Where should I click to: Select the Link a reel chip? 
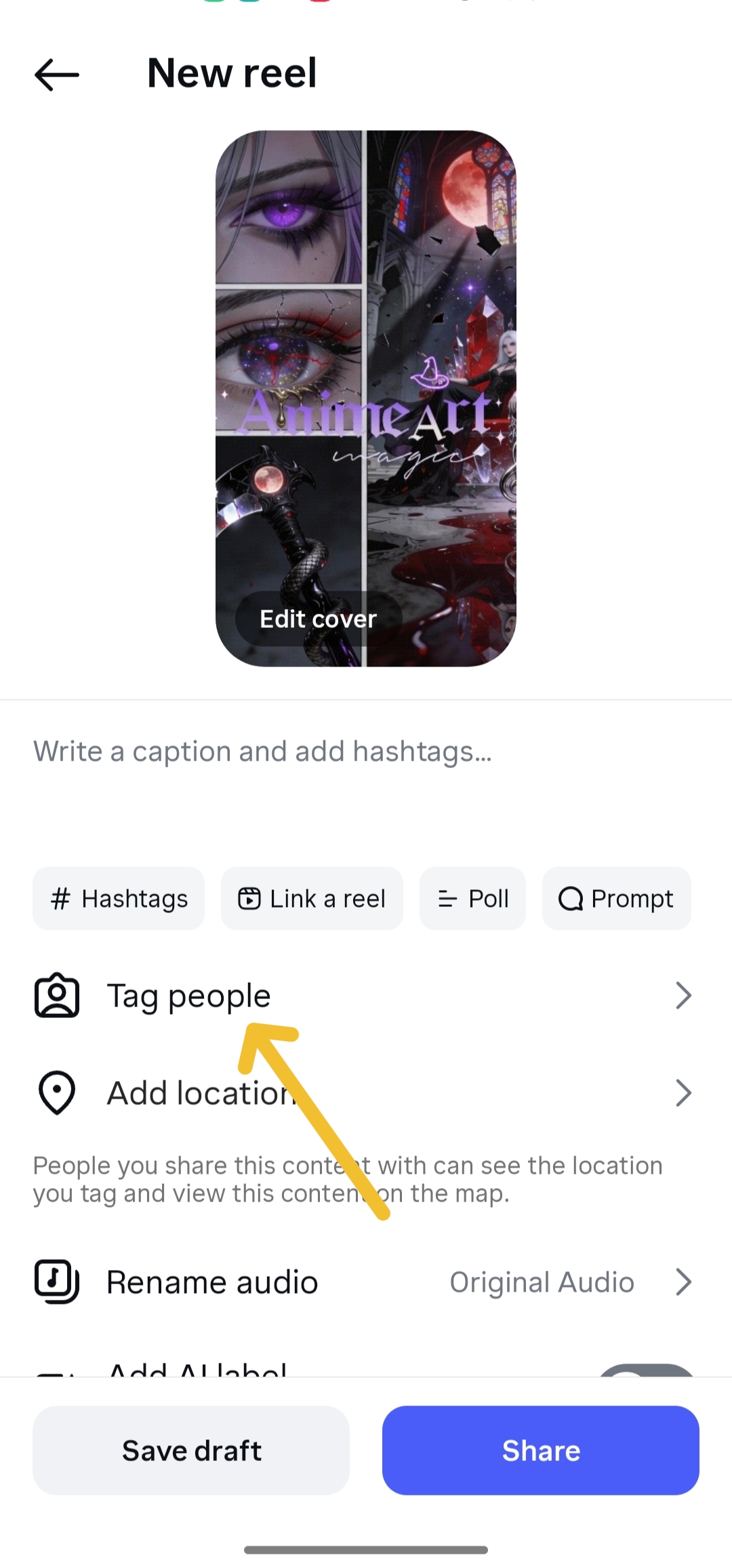[x=312, y=899]
